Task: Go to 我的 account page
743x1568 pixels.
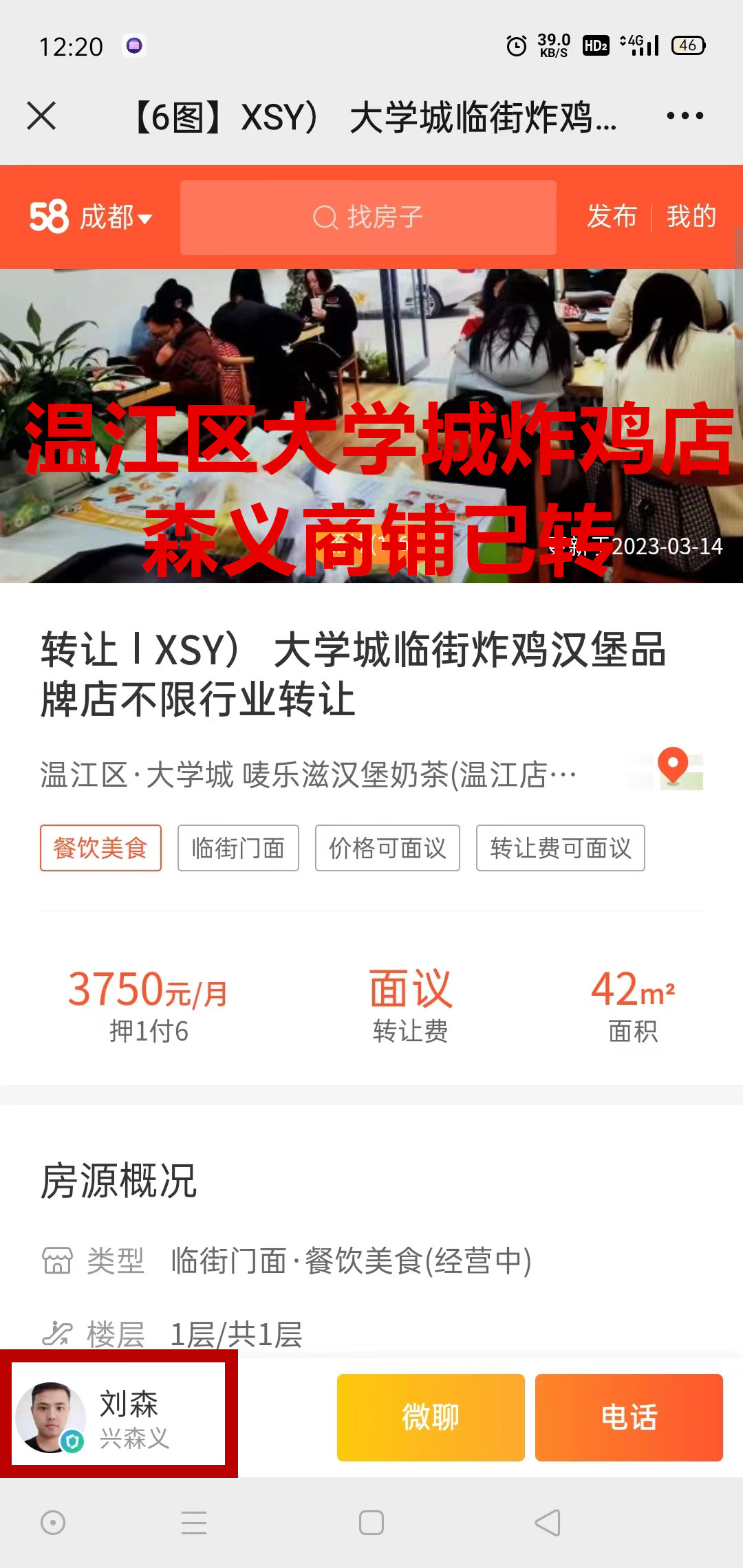Action: point(691,217)
